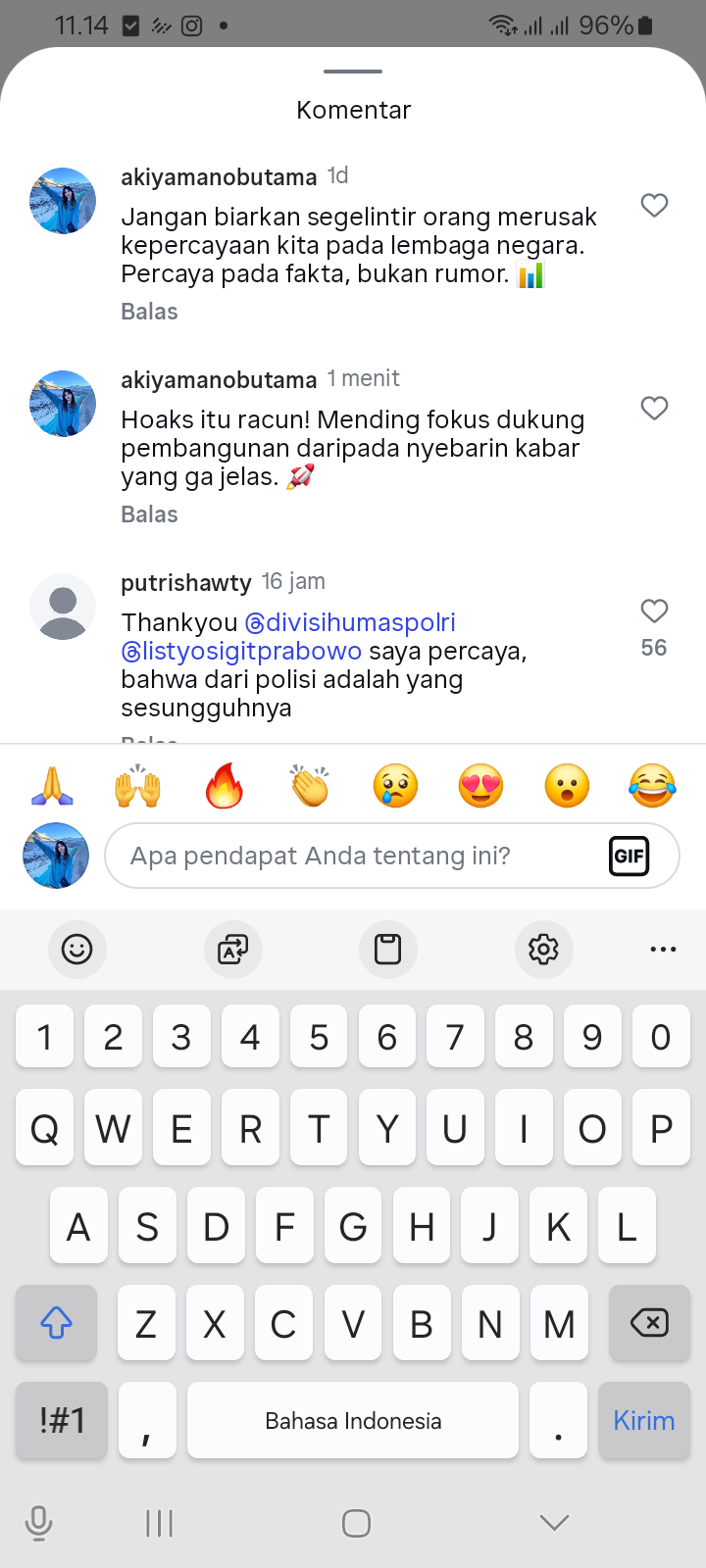Open the keyboard settings gear

[543, 949]
